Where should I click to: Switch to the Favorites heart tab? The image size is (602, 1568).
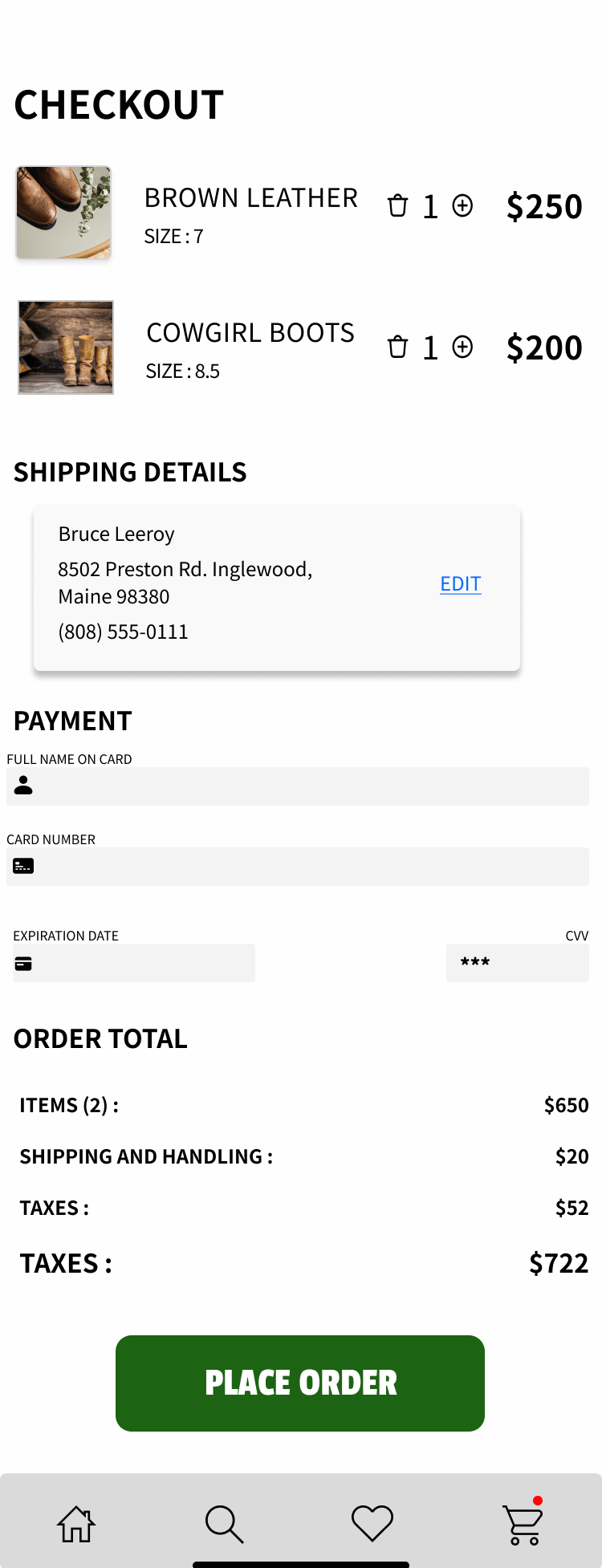coord(372,1523)
